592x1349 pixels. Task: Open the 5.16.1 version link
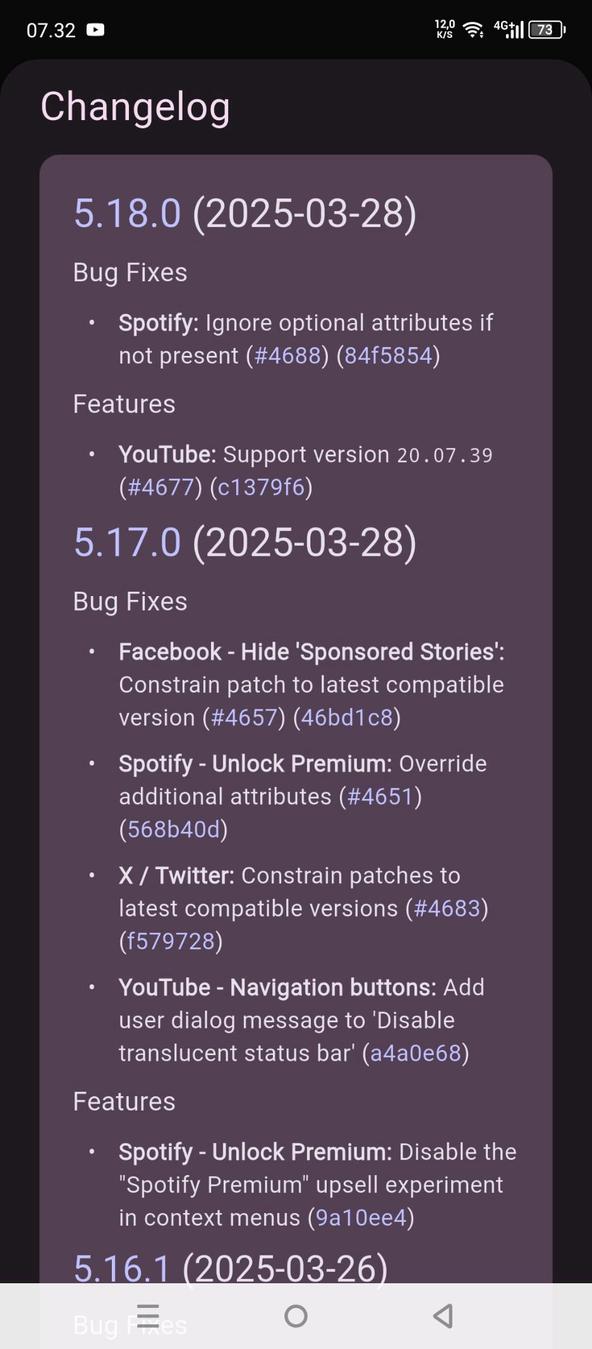pos(123,1268)
